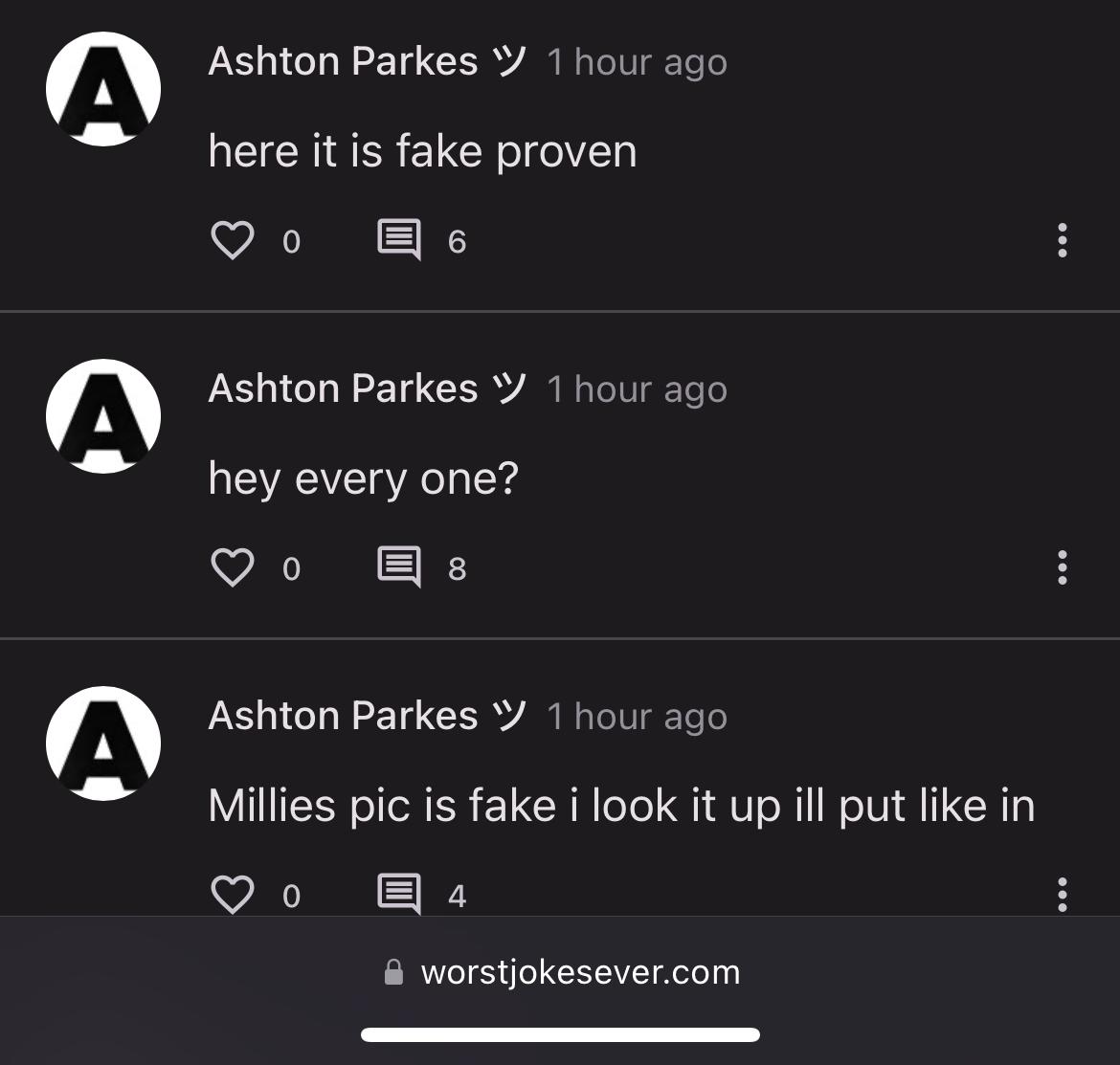The height and width of the screenshot is (1065, 1120).
Task: Open replies on "here it is fake proven"
Action: coord(399,240)
